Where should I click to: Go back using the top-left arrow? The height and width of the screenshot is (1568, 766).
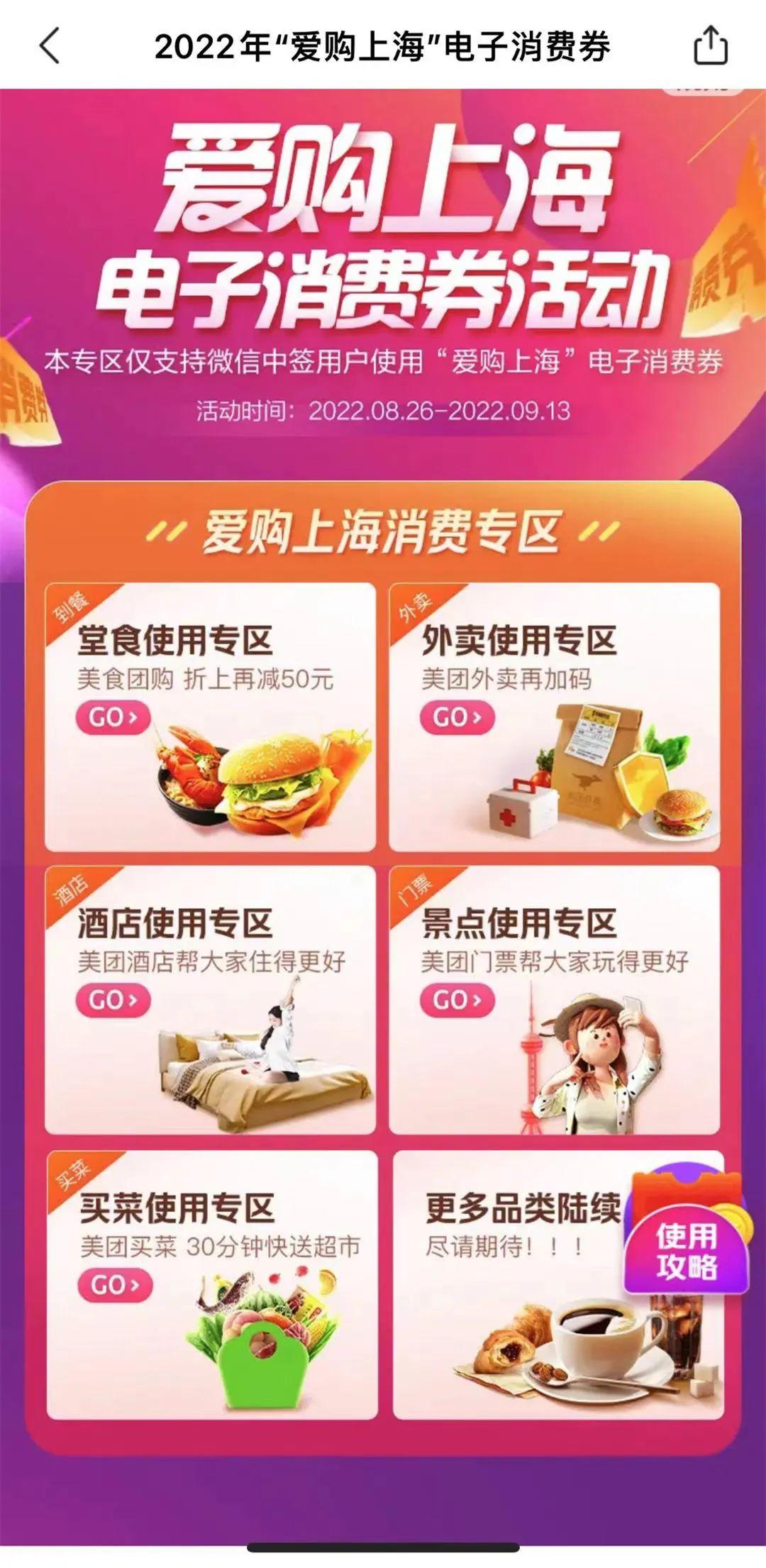tap(50, 46)
